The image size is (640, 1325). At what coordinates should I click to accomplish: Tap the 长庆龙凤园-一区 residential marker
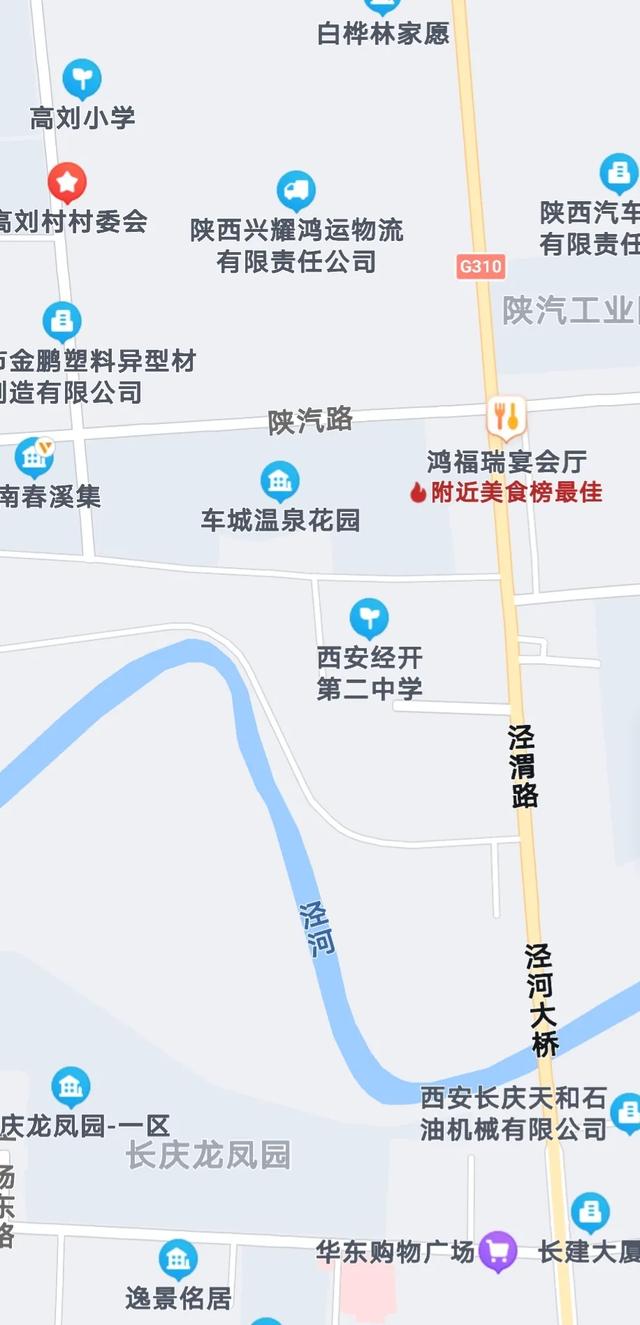tap(70, 1087)
